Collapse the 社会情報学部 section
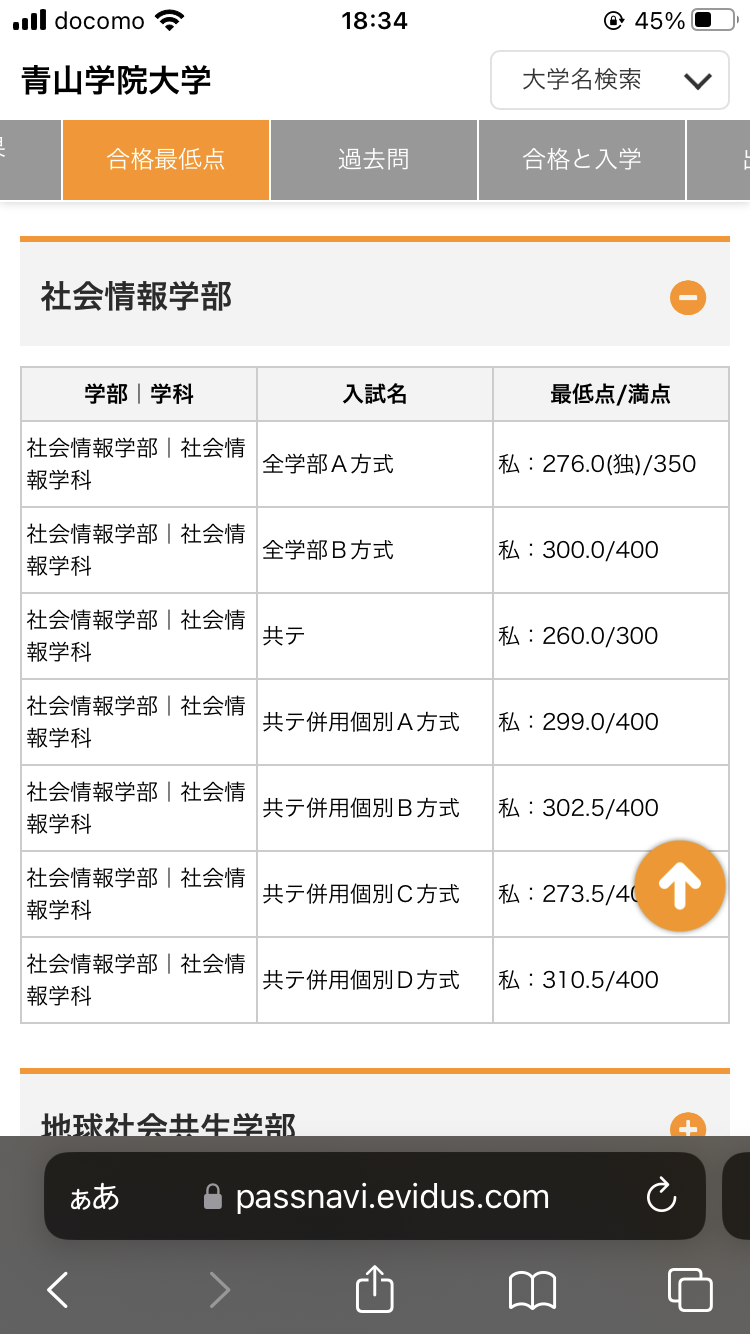Viewport: 750px width, 1334px height. coord(687,297)
